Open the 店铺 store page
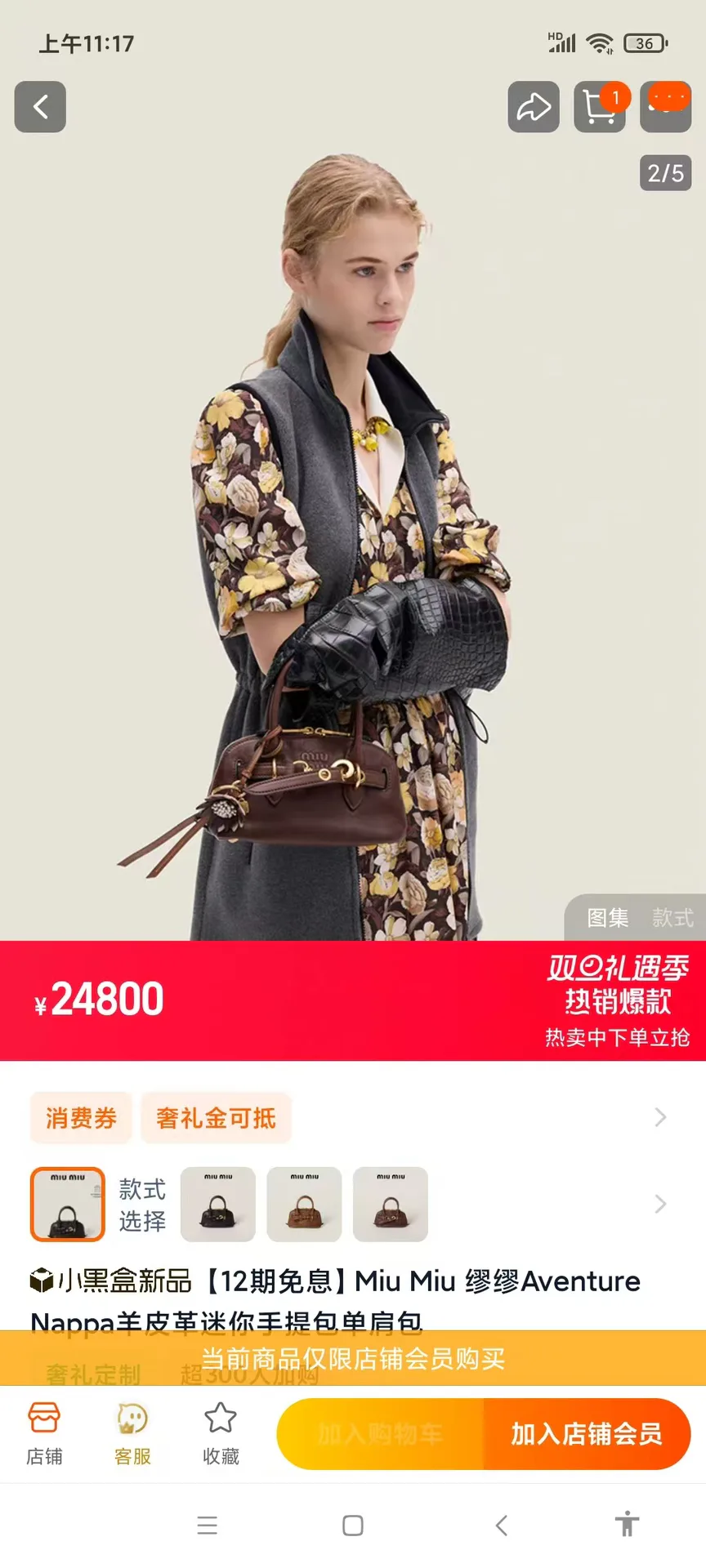Screen dimensions: 706x1568 pos(44,1434)
